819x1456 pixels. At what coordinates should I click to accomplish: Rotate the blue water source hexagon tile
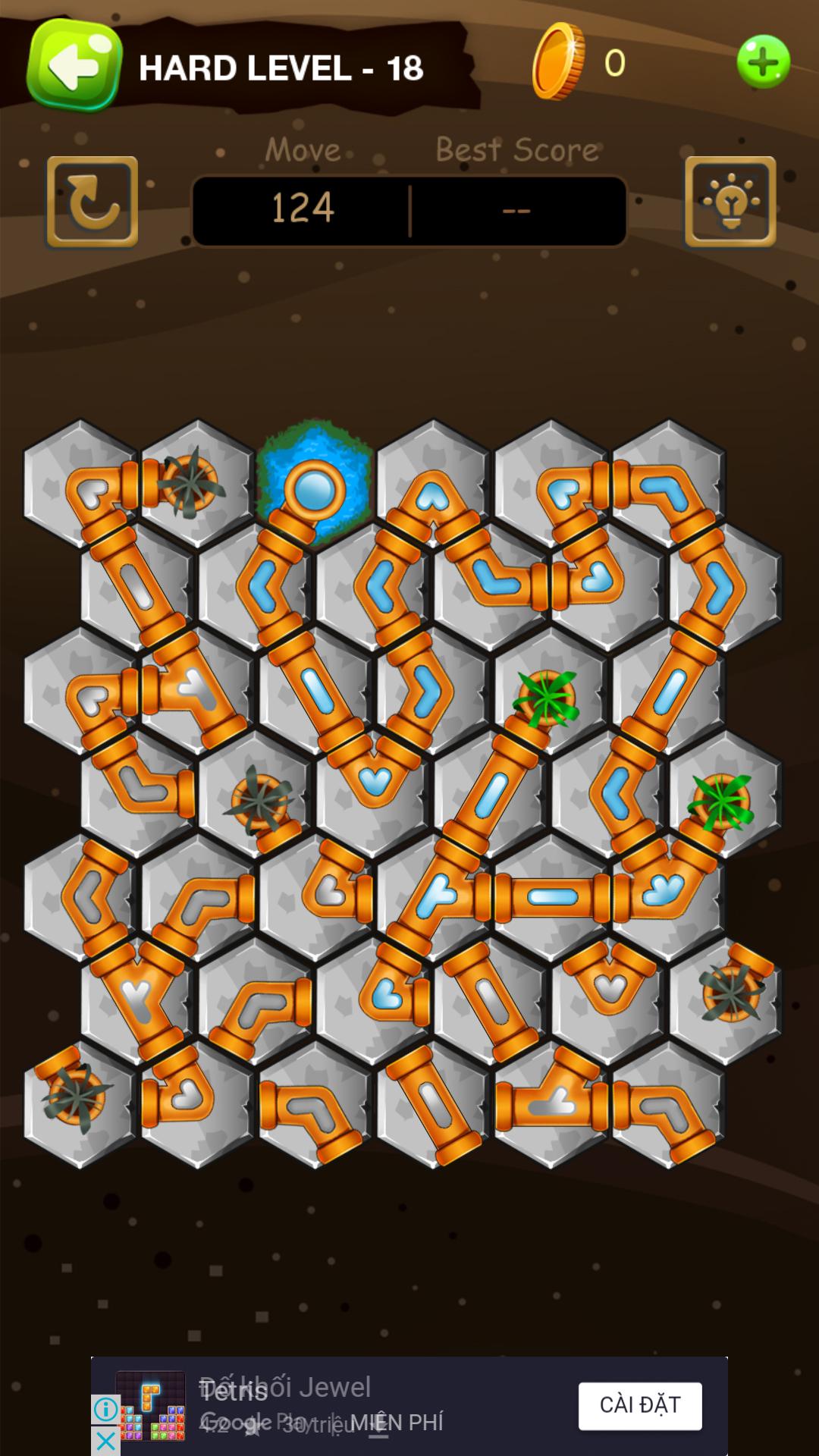(x=314, y=483)
